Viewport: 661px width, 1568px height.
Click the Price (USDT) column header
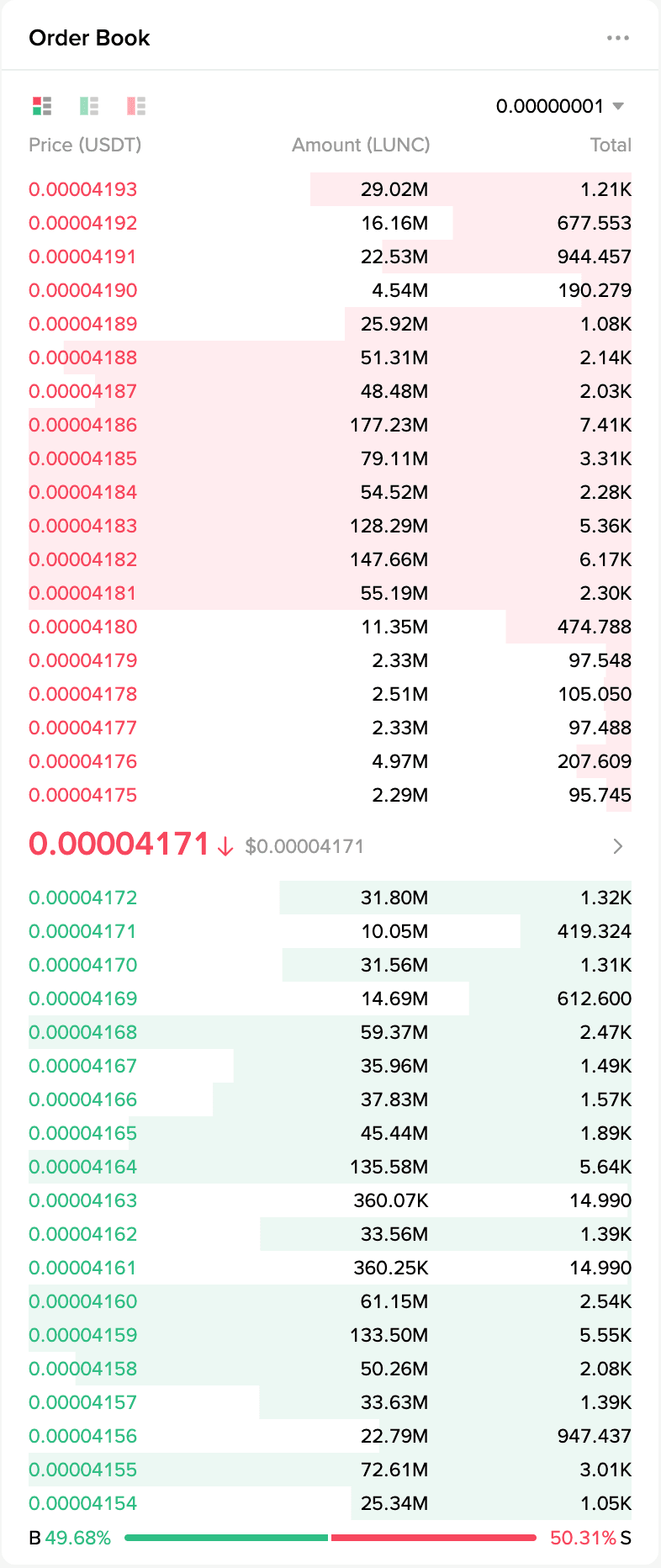pos(85,145)
